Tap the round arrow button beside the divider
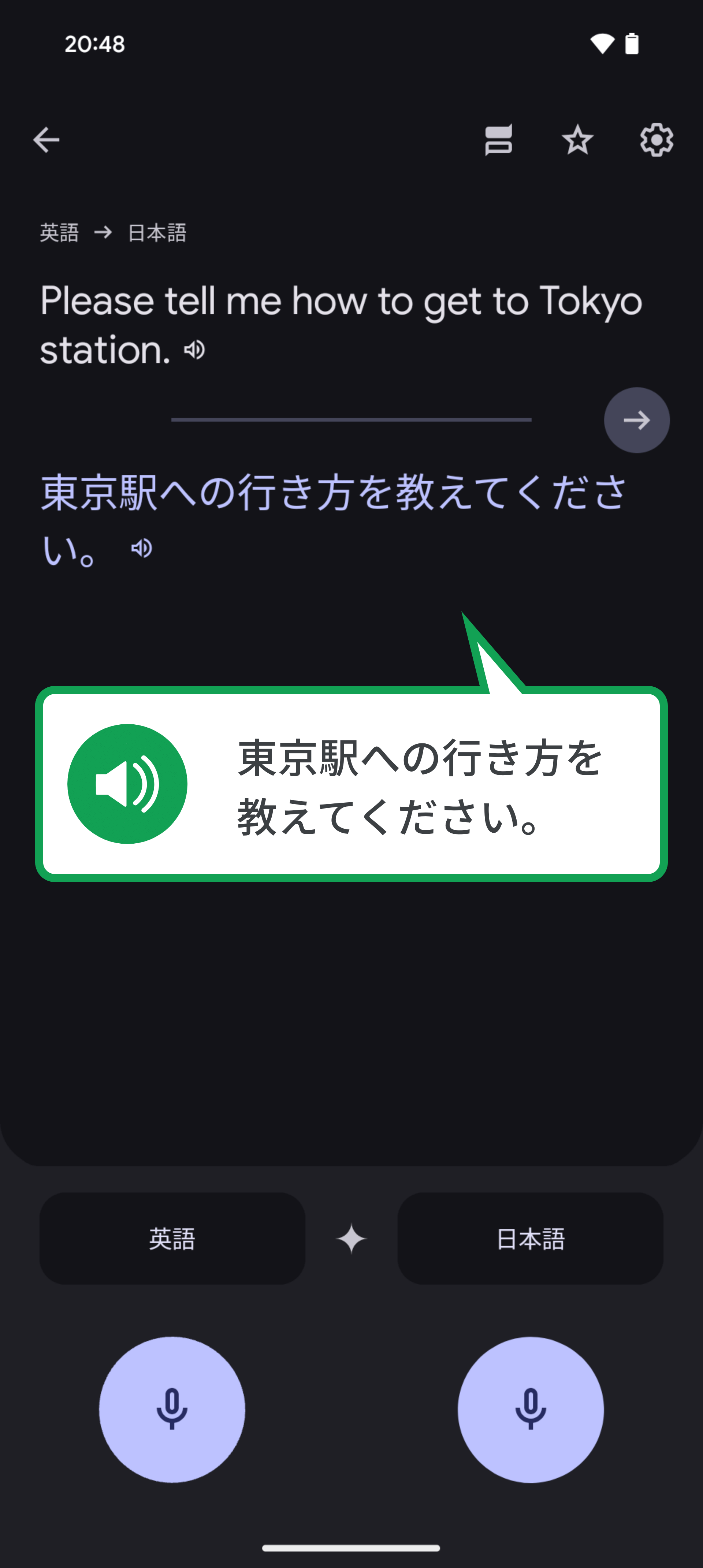The height and width of the screenshot is (1568, 703). pyautogui.click(x=636, y=420)
